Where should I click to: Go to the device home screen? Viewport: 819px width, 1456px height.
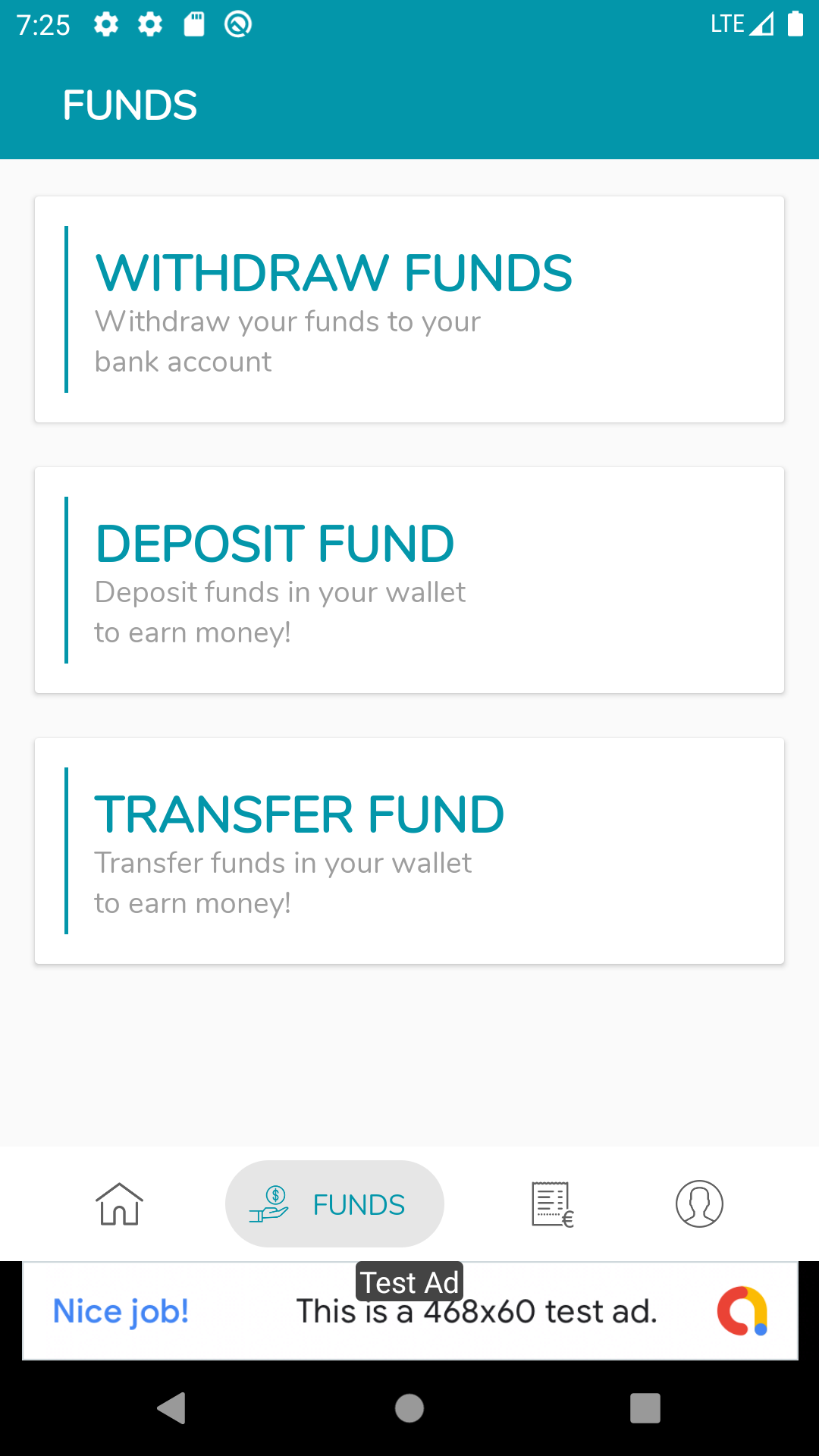pos(409,1408)
